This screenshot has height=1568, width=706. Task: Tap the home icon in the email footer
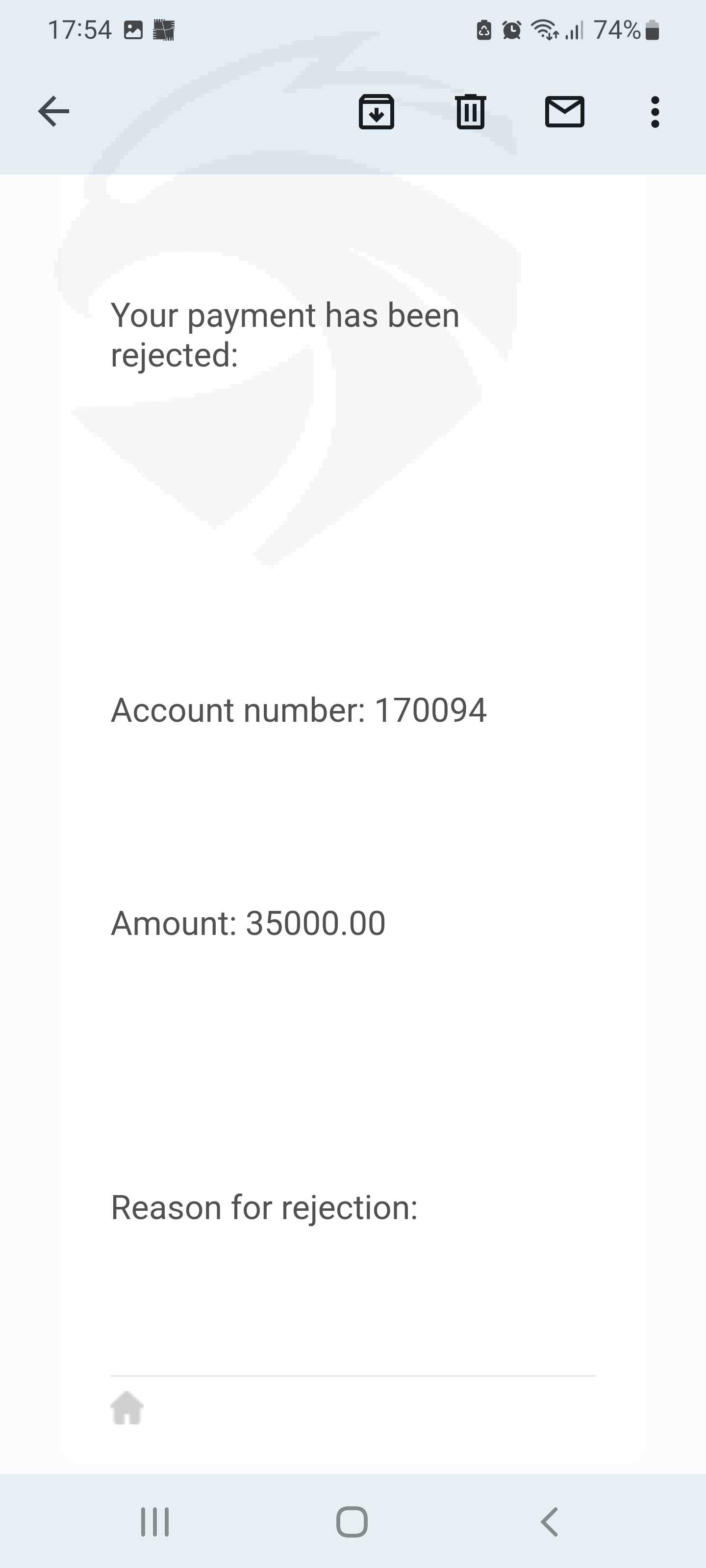point(126,1408)
